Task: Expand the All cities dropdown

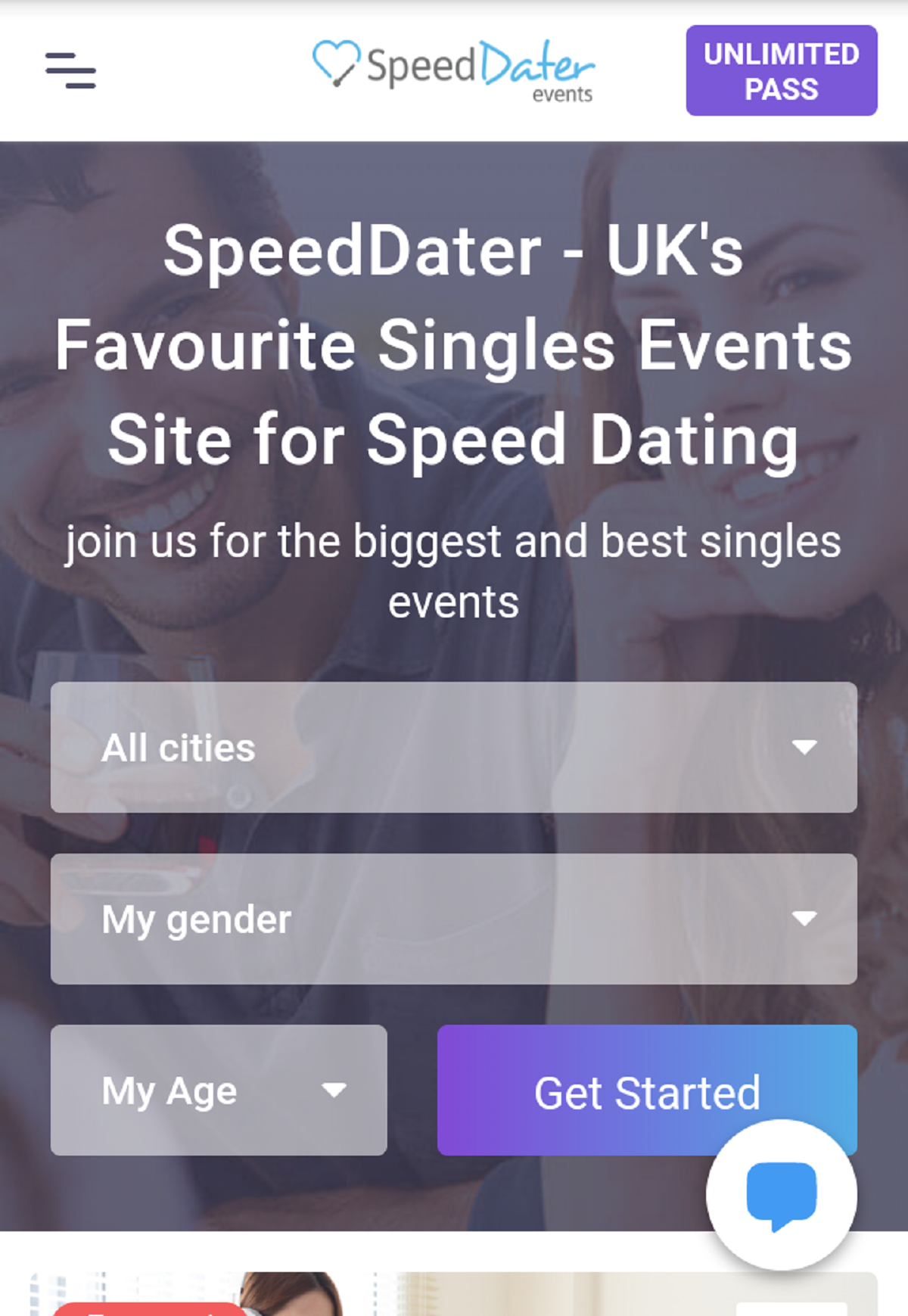Action: [x=453, y=747]
